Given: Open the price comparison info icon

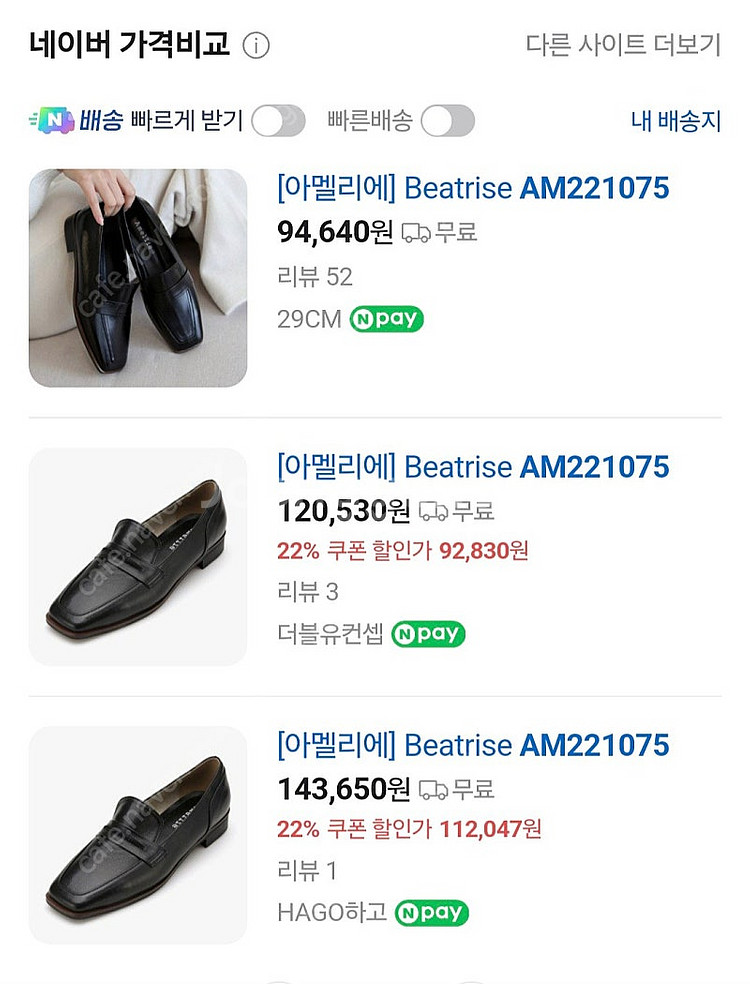Looking at the screenshot, I should [x=257, y=46].
